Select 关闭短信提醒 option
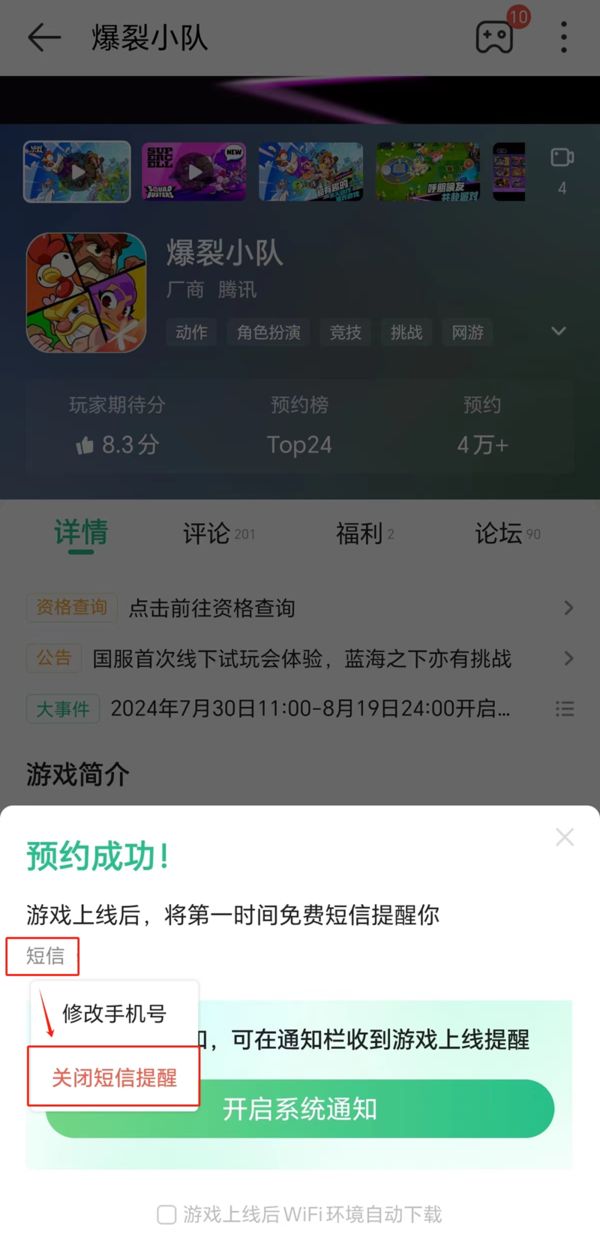 pos(114,1077)
